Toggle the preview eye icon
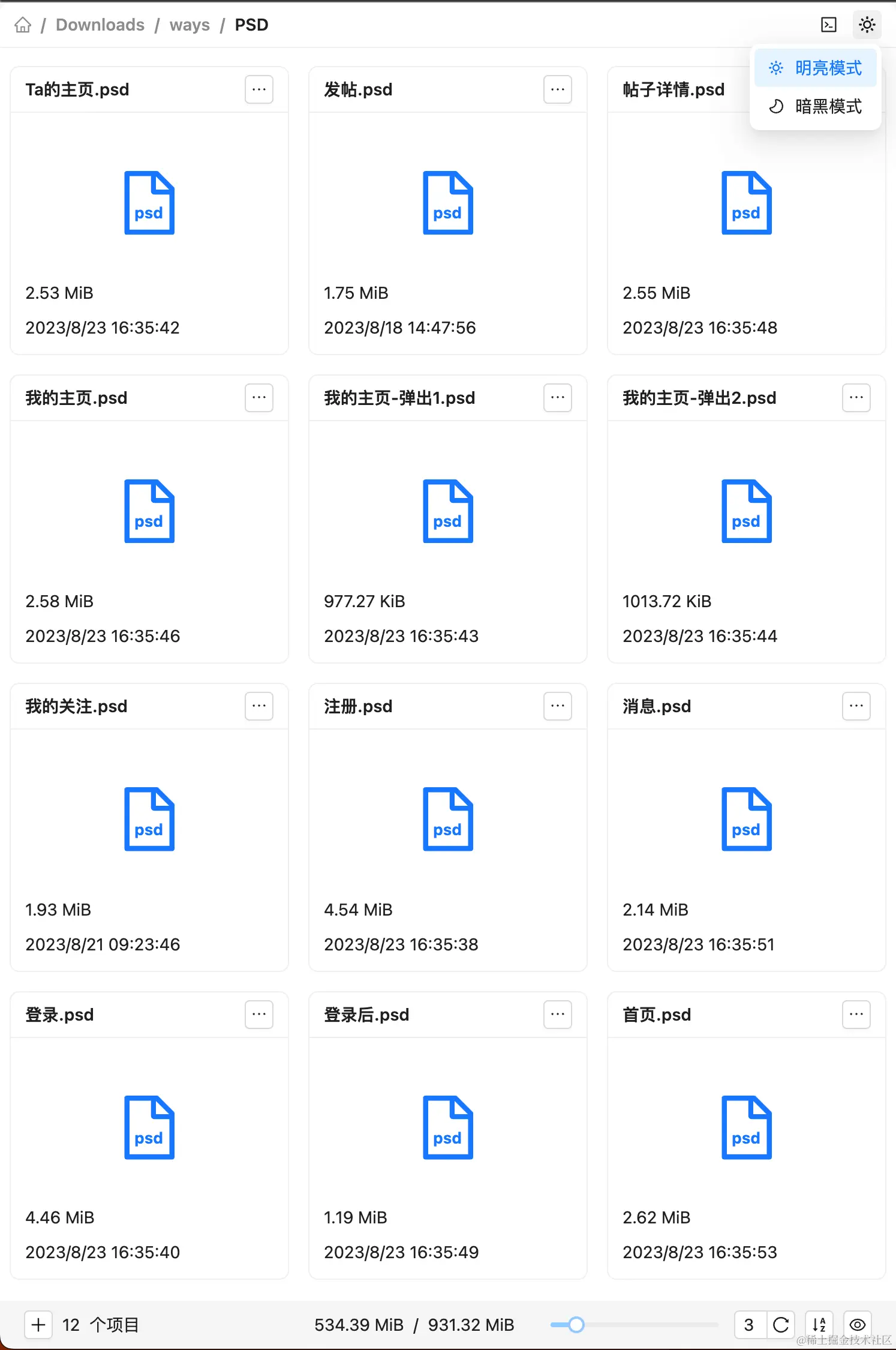Viewport: 896px width, 1350px height. point(858,1325)
